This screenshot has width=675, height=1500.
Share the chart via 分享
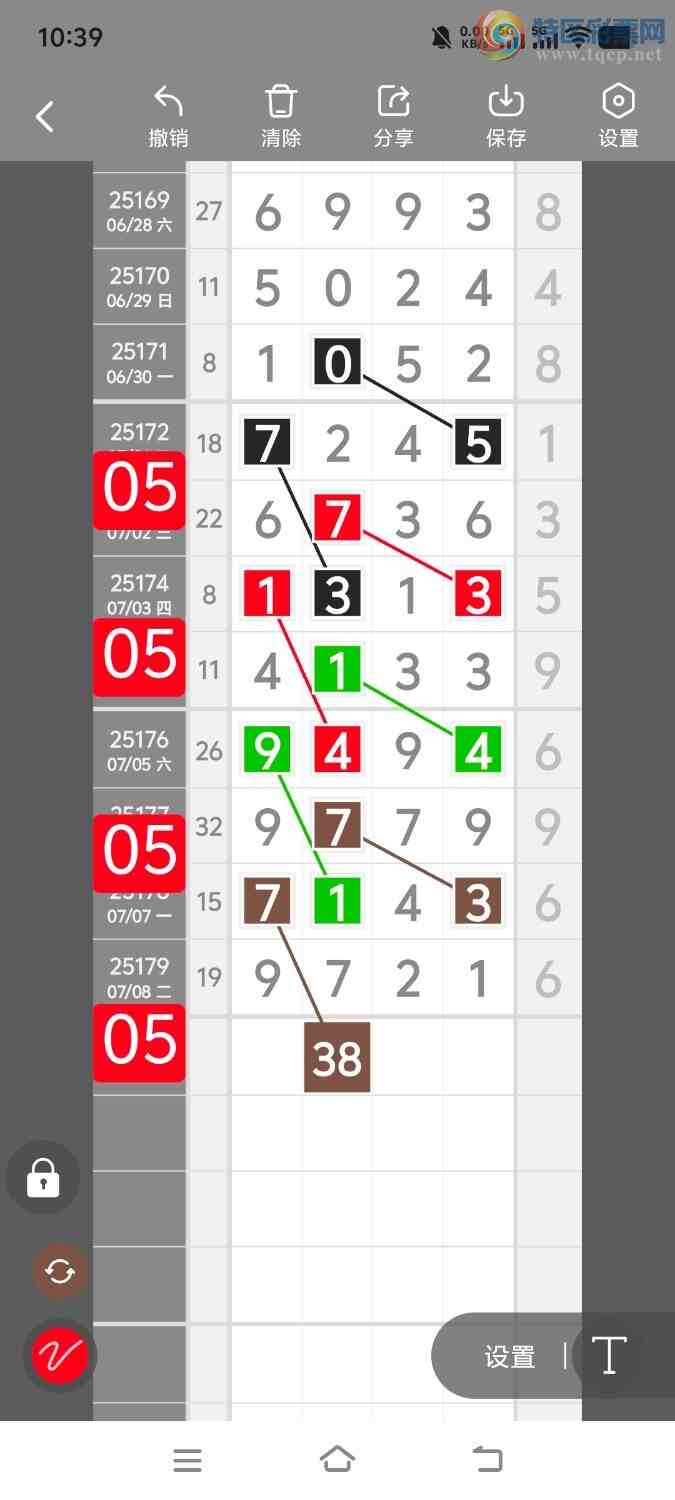[393, 117]
